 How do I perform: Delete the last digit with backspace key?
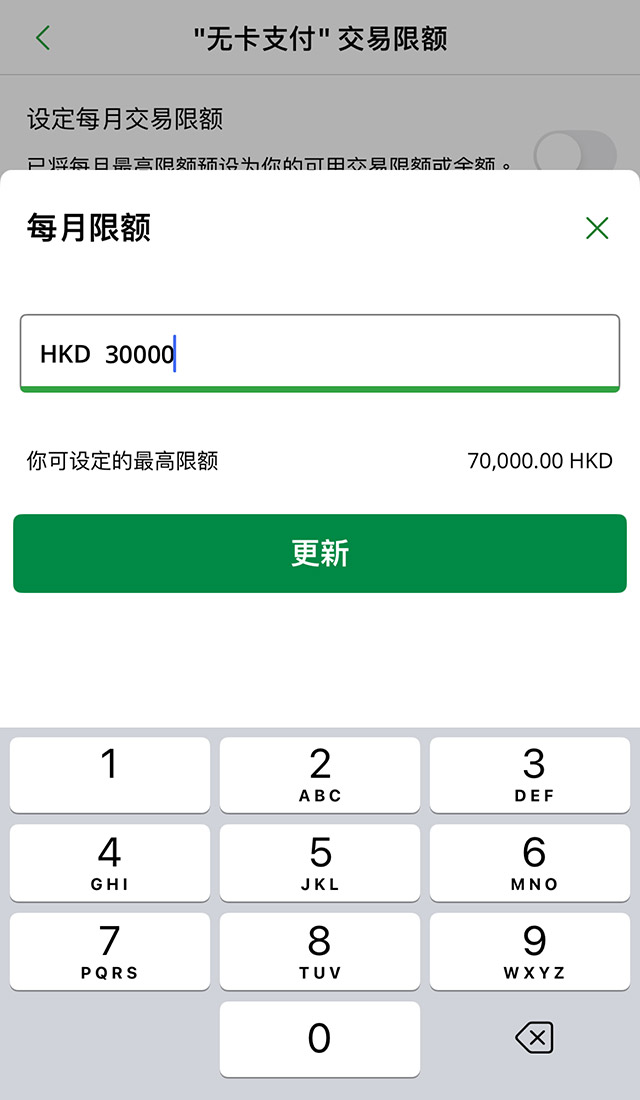(534, 1038)
